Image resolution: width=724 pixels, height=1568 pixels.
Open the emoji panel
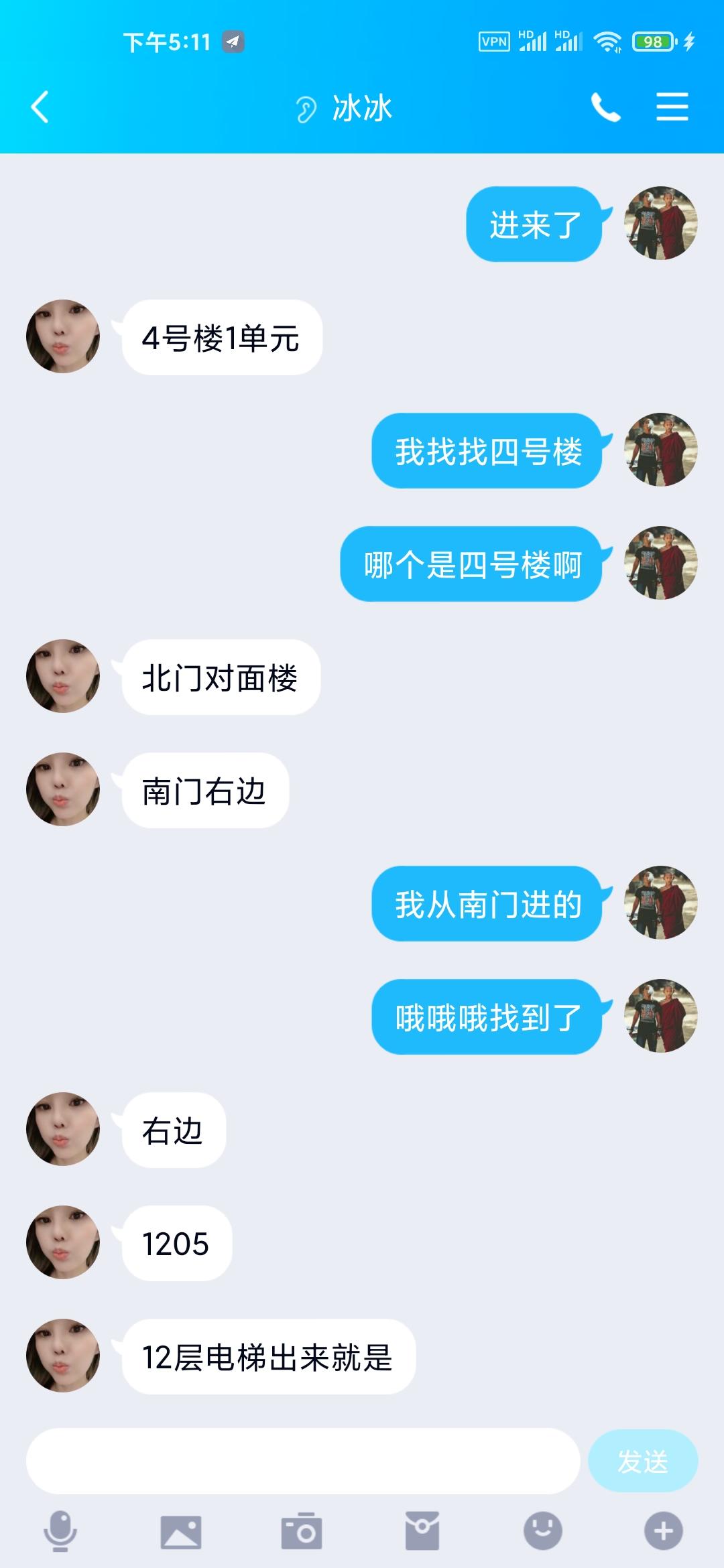point(543,1531)
